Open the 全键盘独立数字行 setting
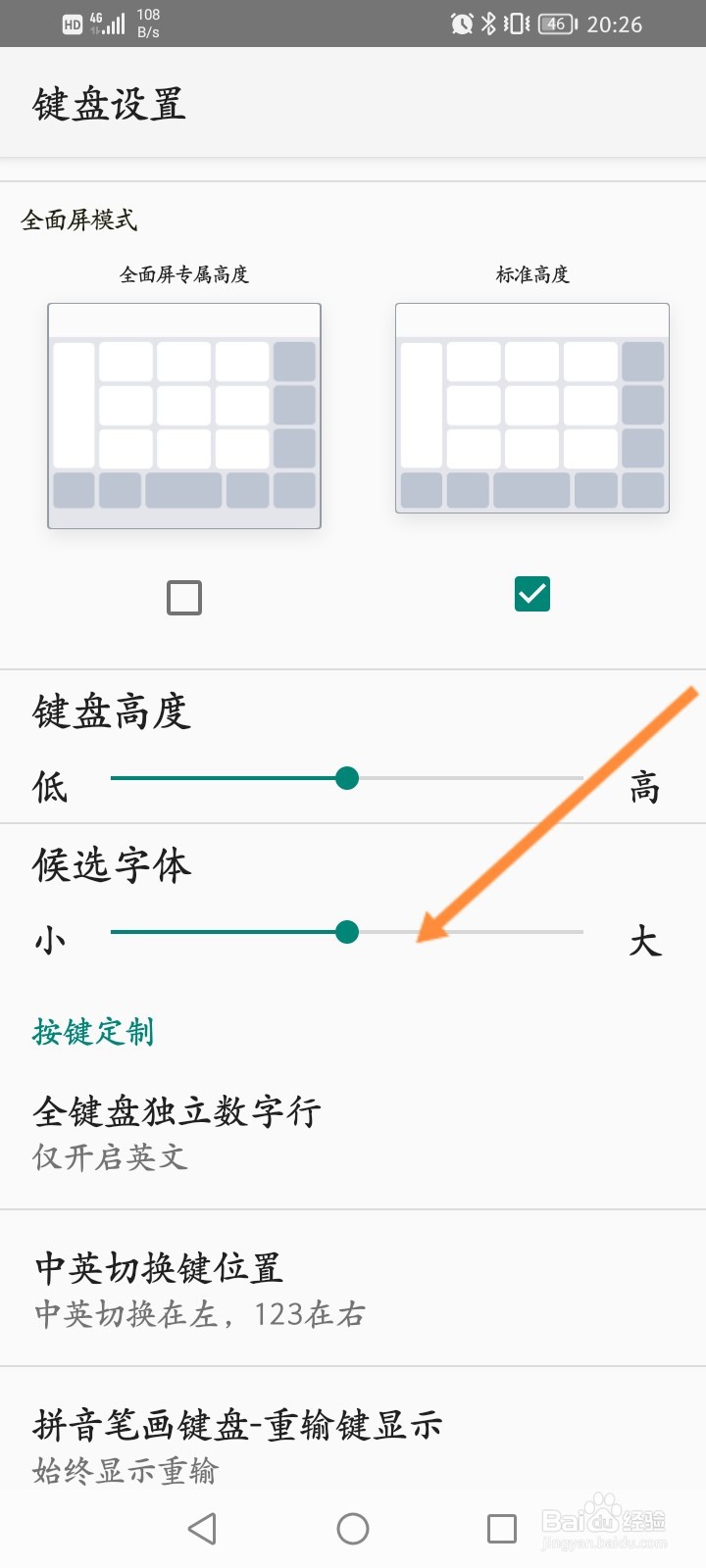The height and width of the screenshot is (1568, 706). [353, 1130]
